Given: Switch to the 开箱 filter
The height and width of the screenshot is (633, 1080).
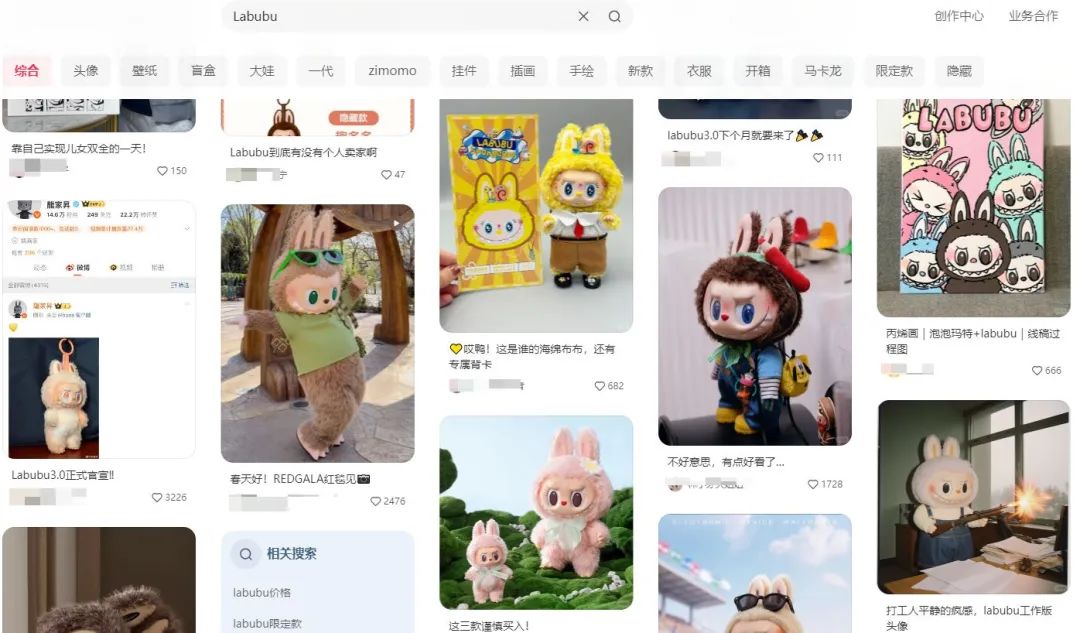Looking at the screenshot, I should pos(758,71).
